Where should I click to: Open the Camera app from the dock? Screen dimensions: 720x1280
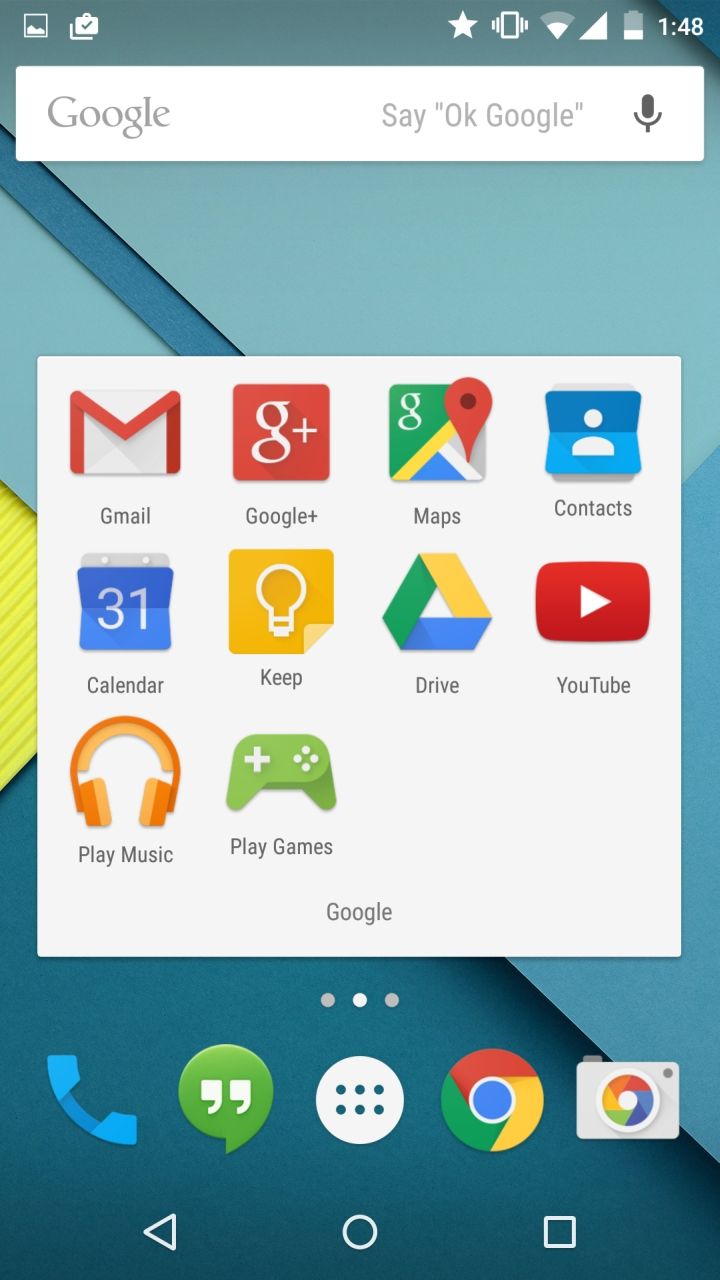pyautogui.click(x=627, y=1100)
